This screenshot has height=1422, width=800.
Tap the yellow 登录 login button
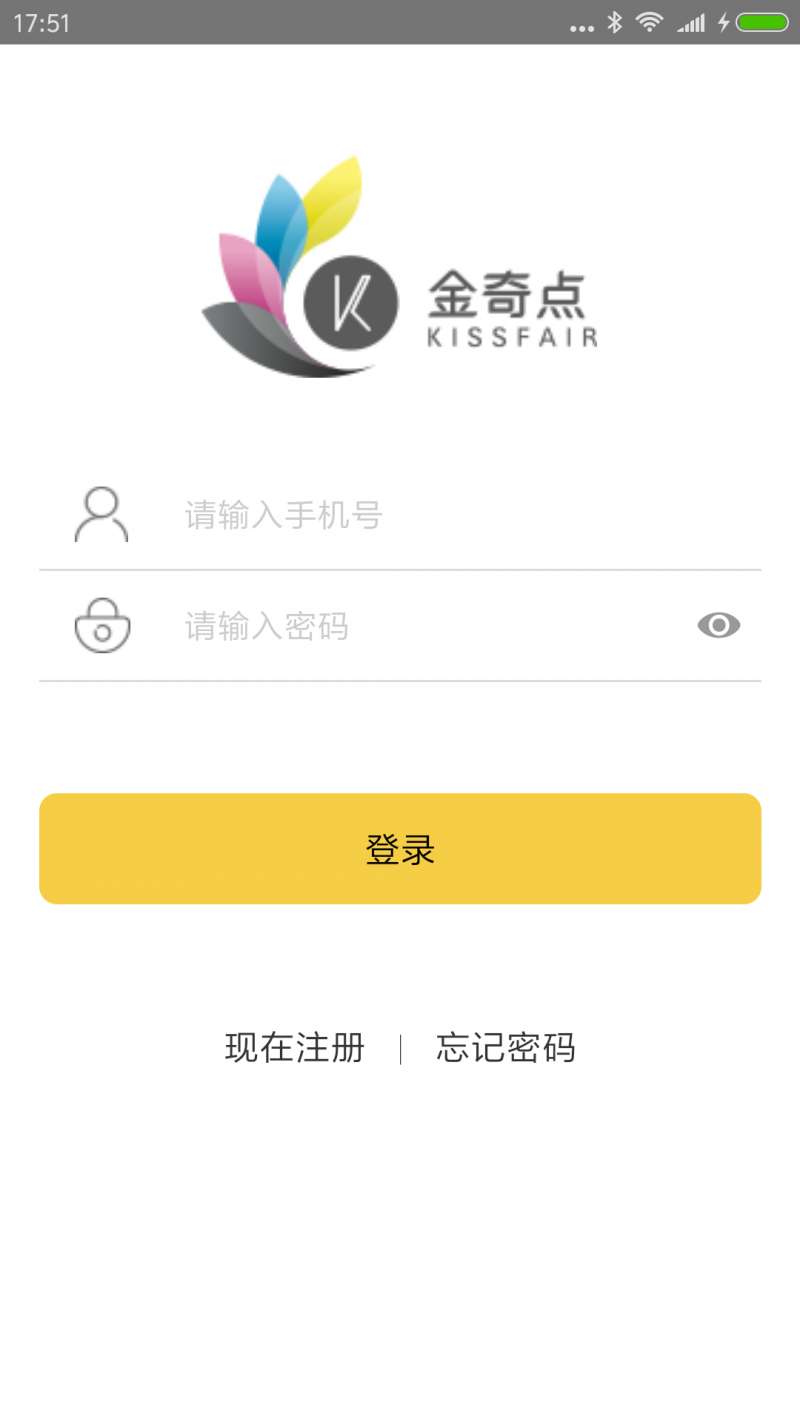click(400, 849)
